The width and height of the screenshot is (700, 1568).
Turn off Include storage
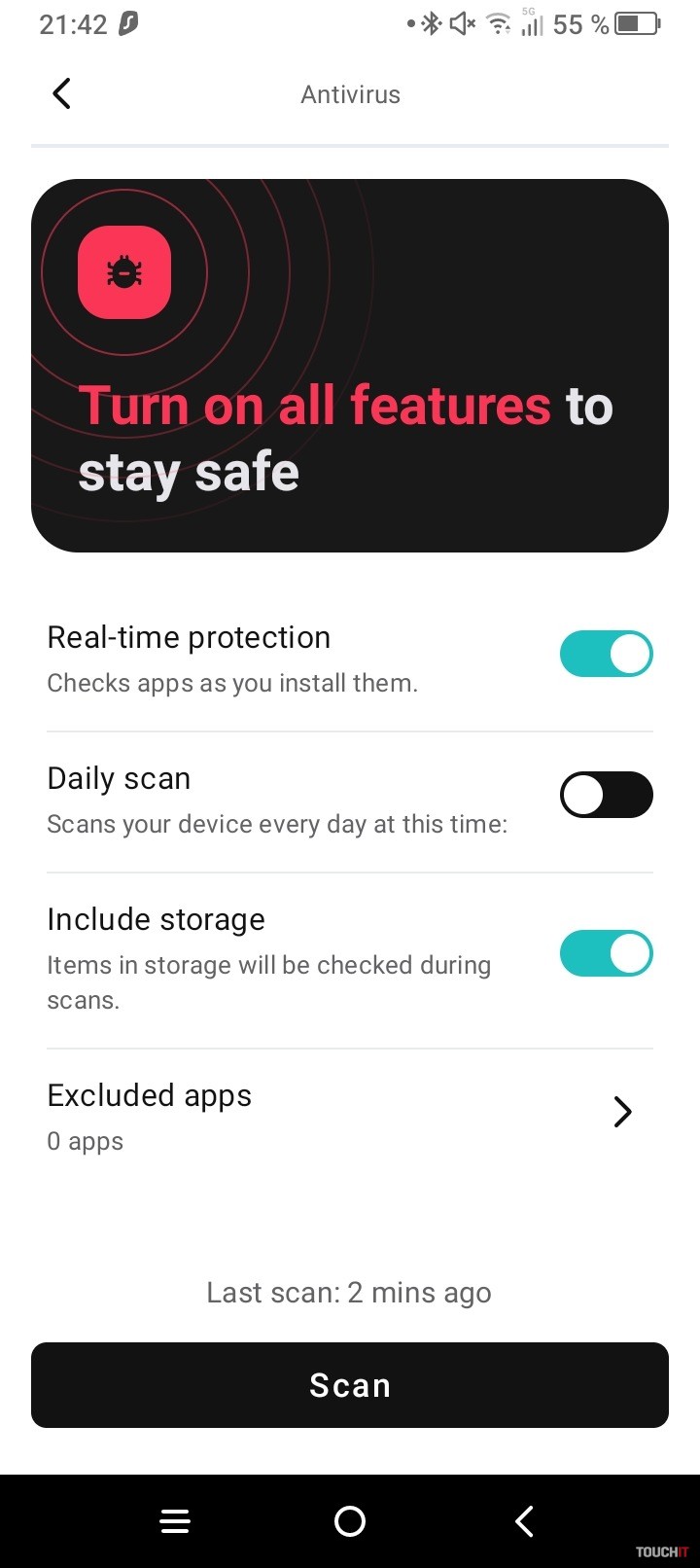tap(606, 953)
